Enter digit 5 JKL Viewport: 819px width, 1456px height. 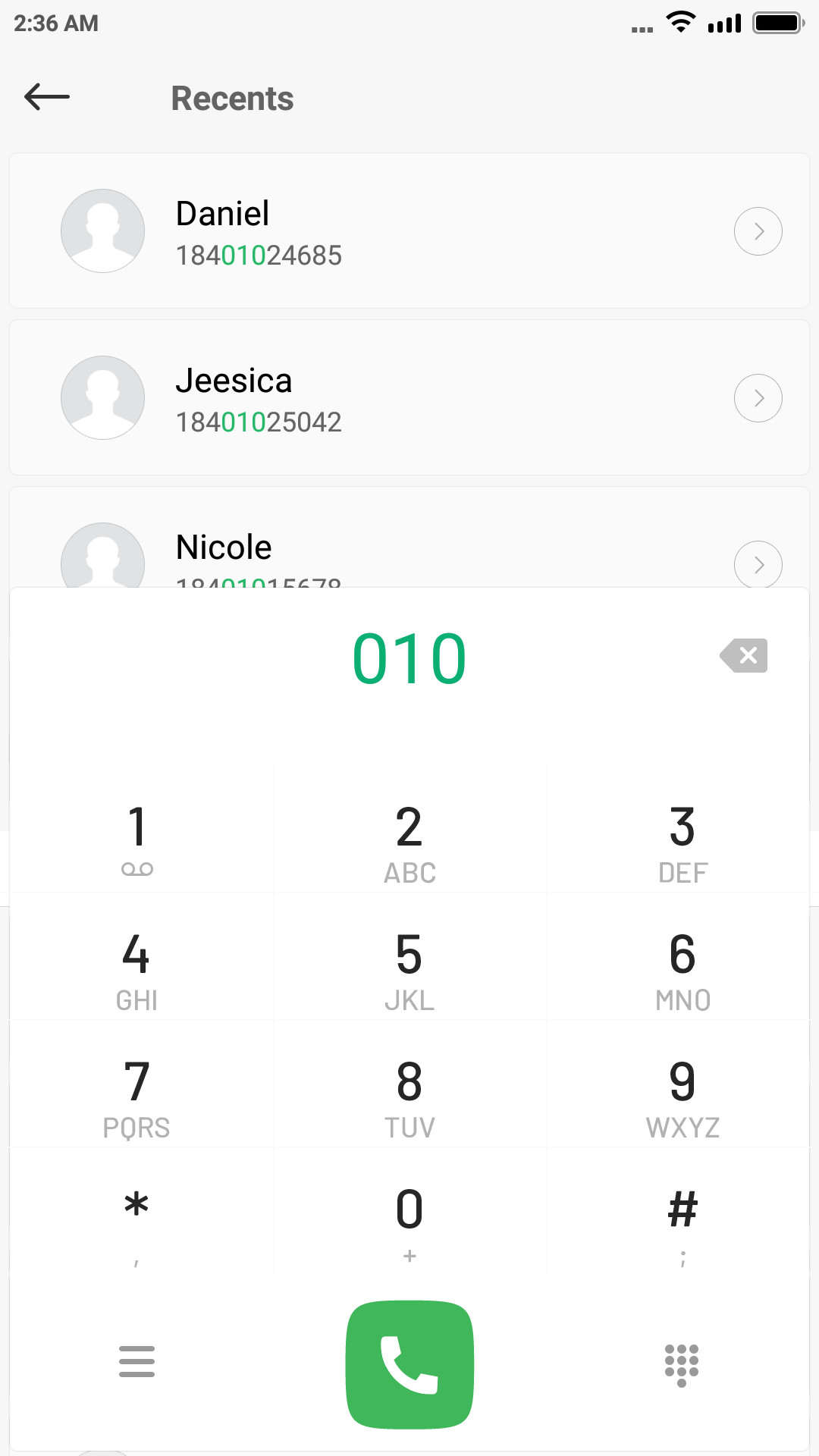pyautogui.click(x=409, y=968)
